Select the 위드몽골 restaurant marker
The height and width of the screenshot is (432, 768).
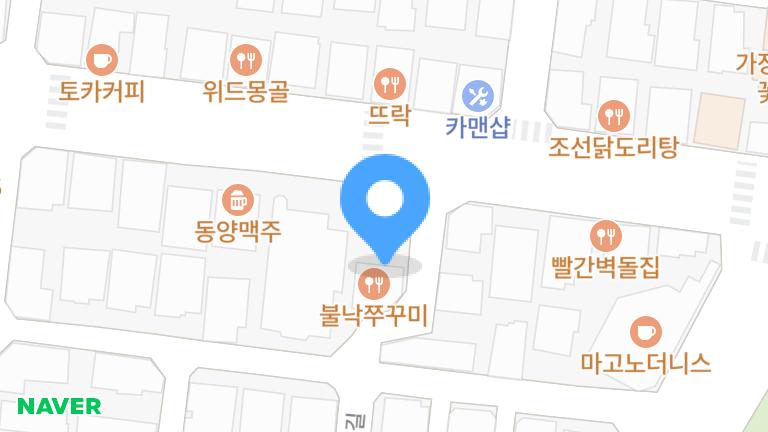(x=245, y=59)
